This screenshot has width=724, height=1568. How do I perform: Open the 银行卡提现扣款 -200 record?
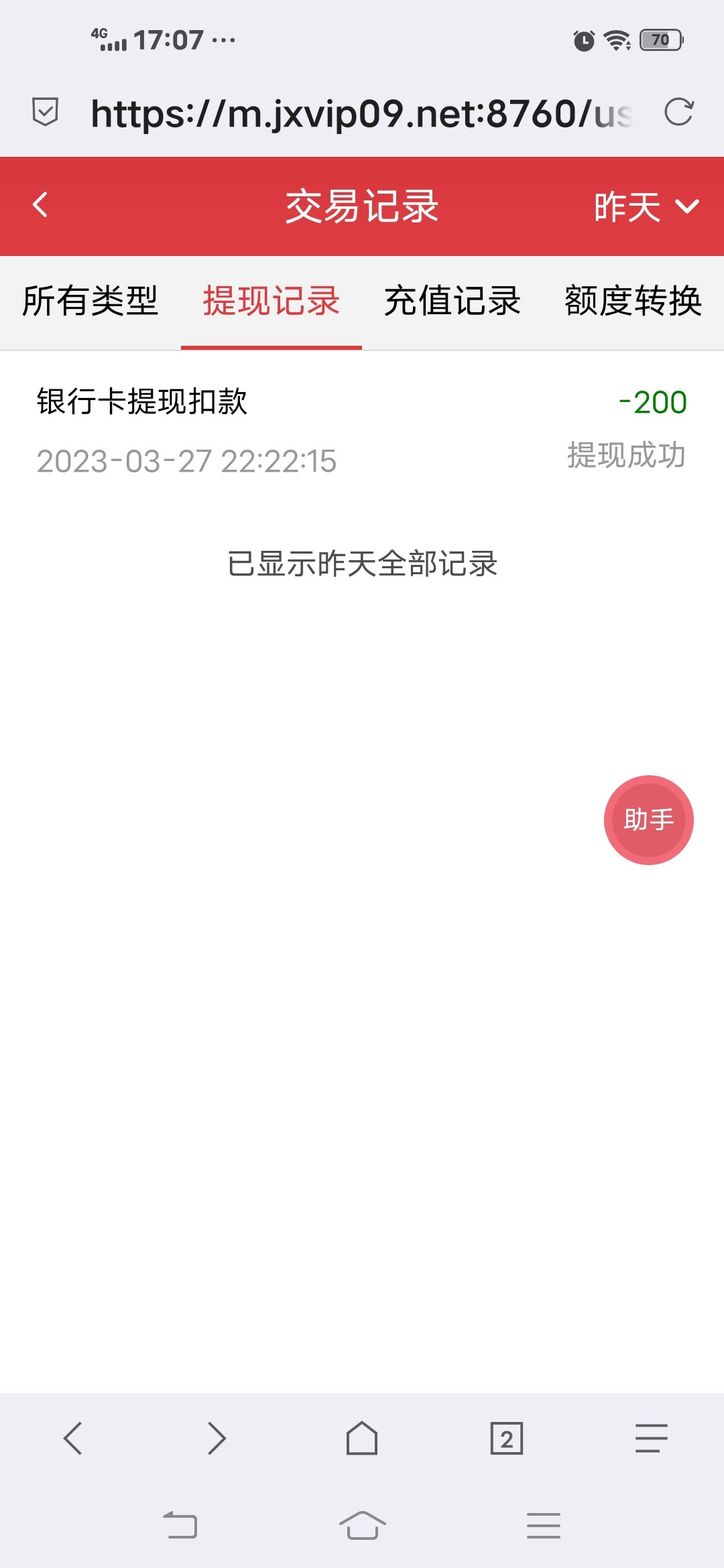[x=362, y=430]
